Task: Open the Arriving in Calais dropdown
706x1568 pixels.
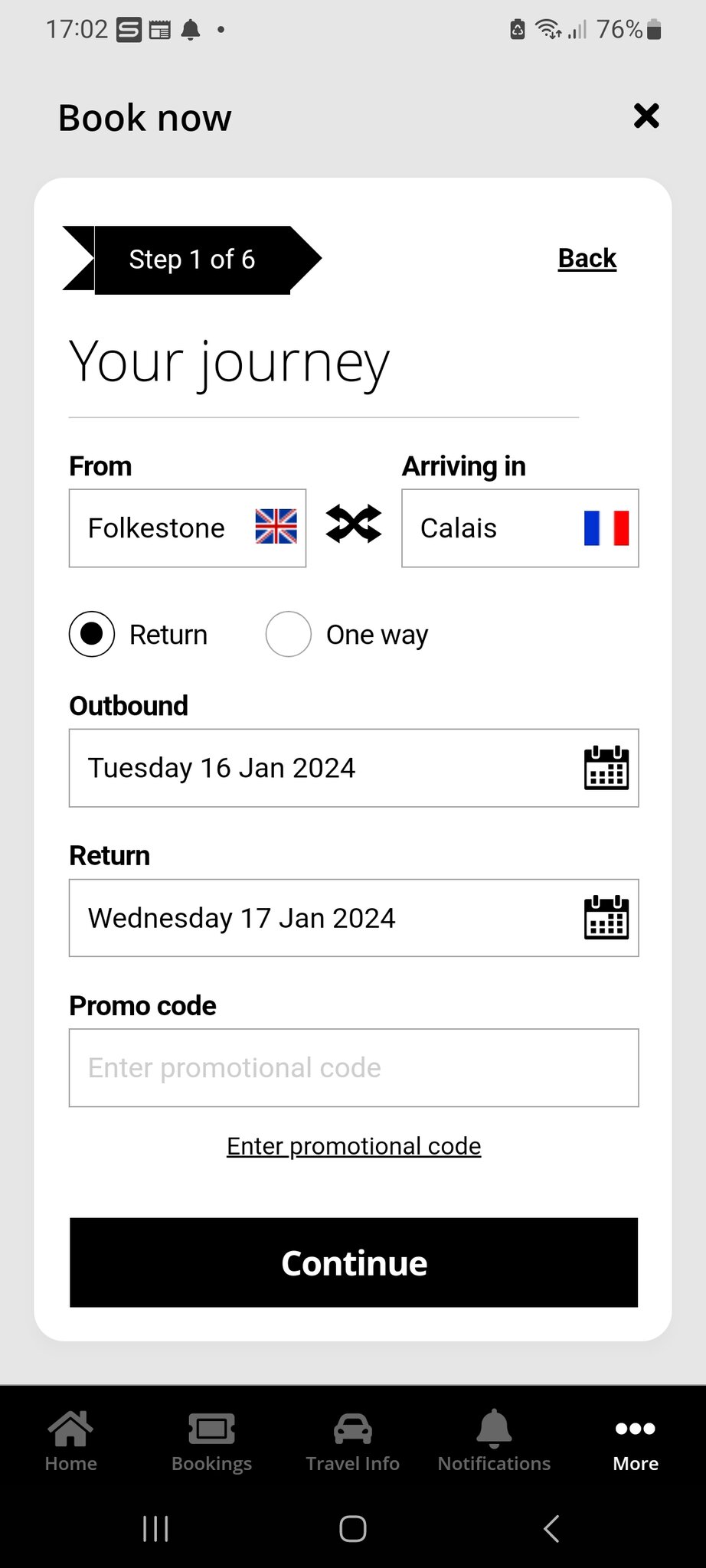Action: (520, 528)
